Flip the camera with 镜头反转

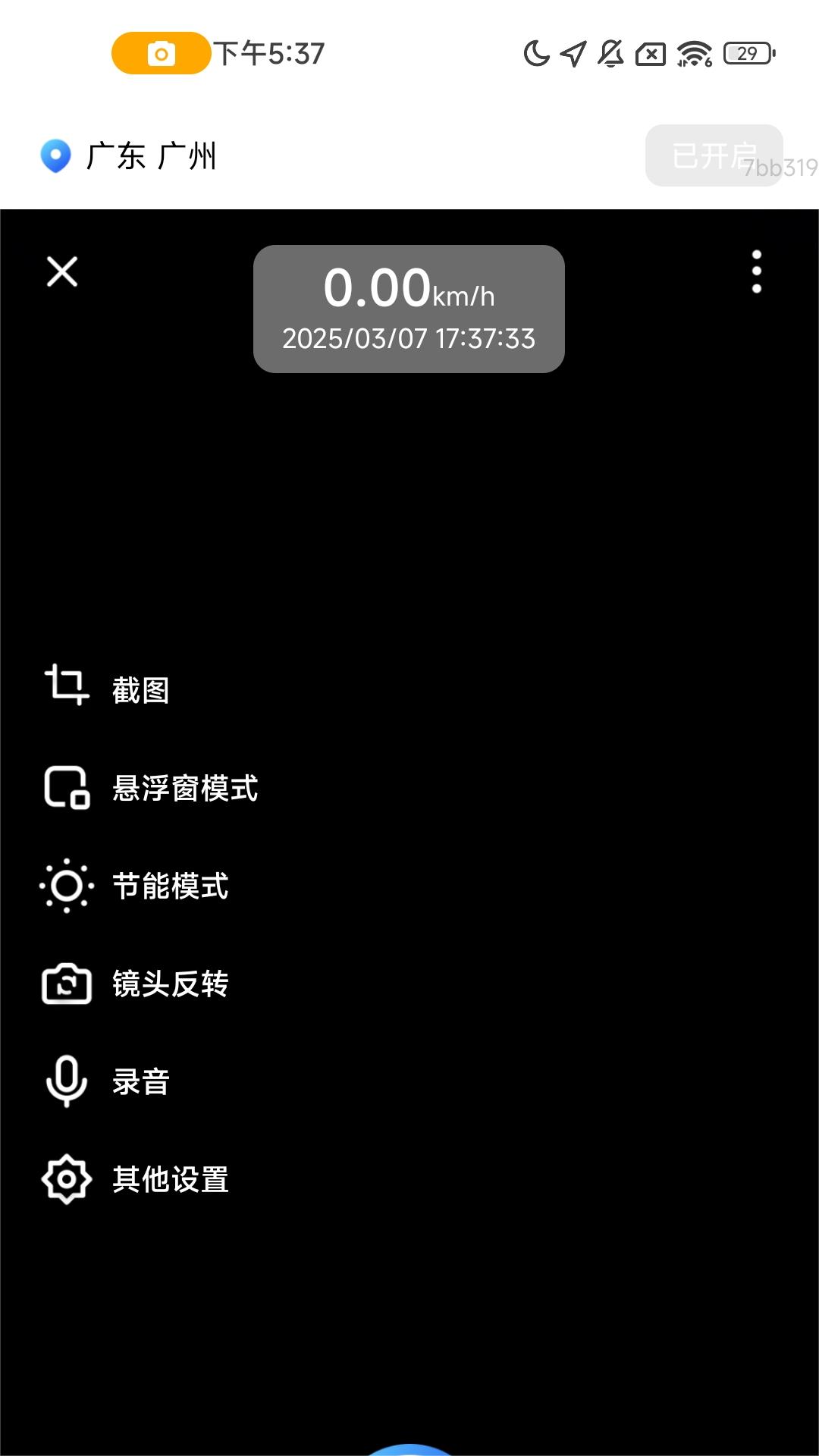click(135, 984)
